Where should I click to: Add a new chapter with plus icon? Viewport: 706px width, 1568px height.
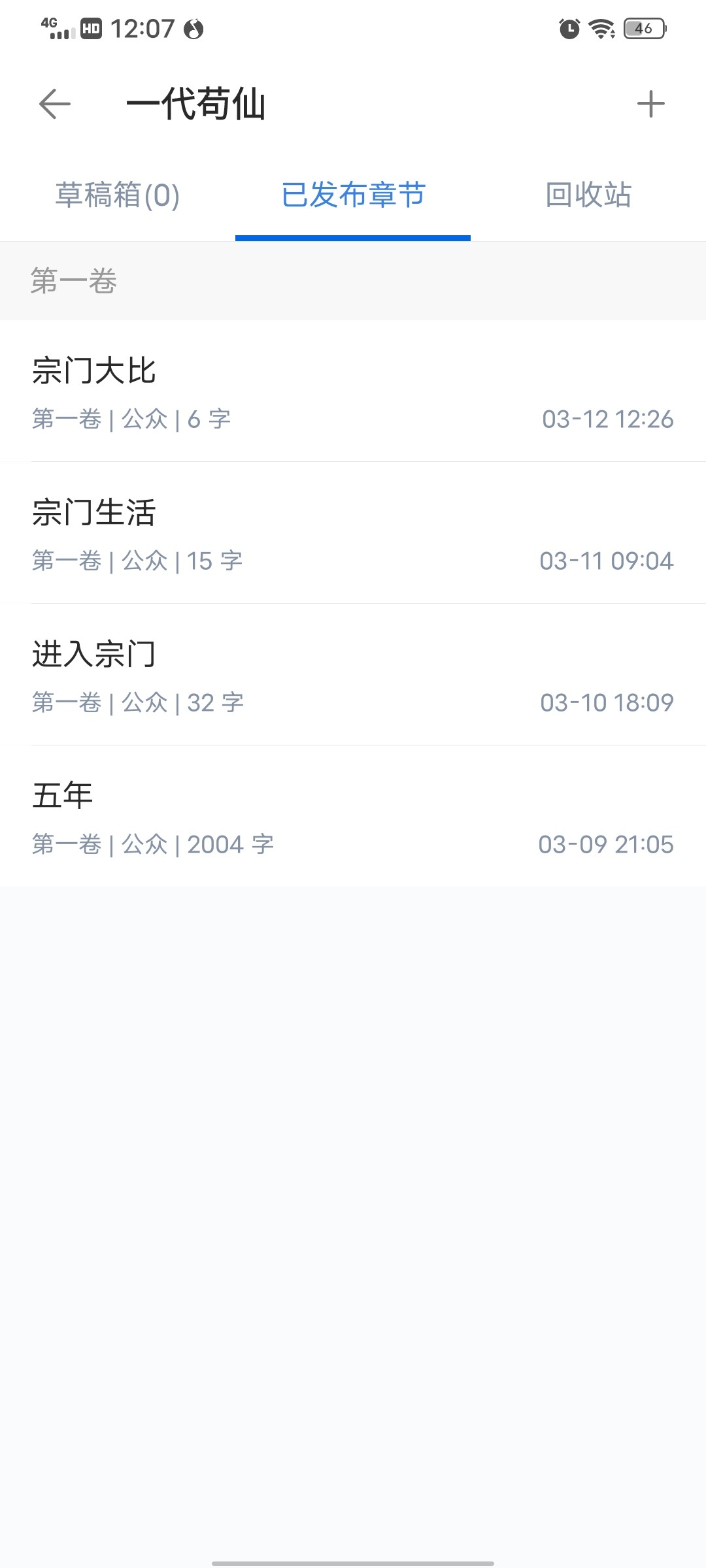[650, 104]
